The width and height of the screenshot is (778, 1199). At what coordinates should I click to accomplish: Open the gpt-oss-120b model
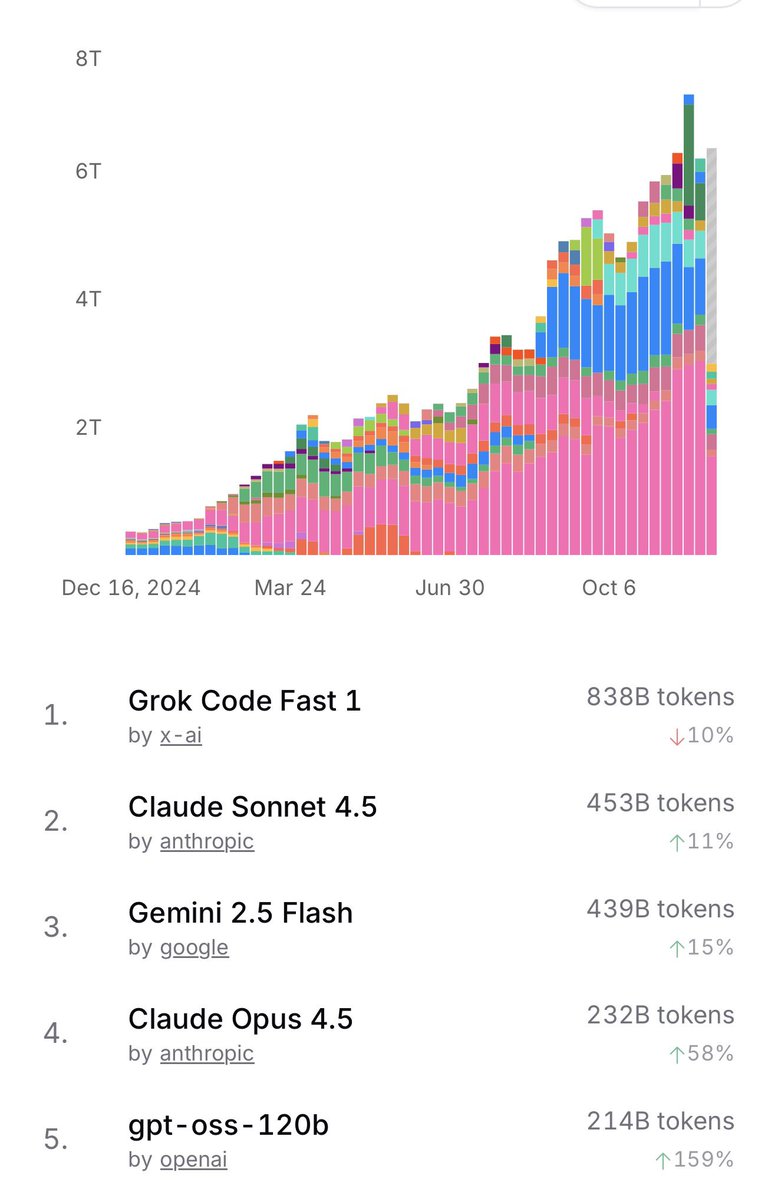click(228, 1125)
